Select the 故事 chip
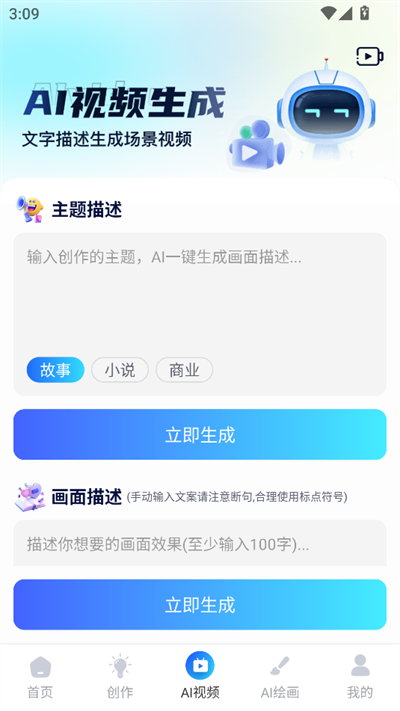Viewport: 400px width, 711px height. click(x=55, y=370)
